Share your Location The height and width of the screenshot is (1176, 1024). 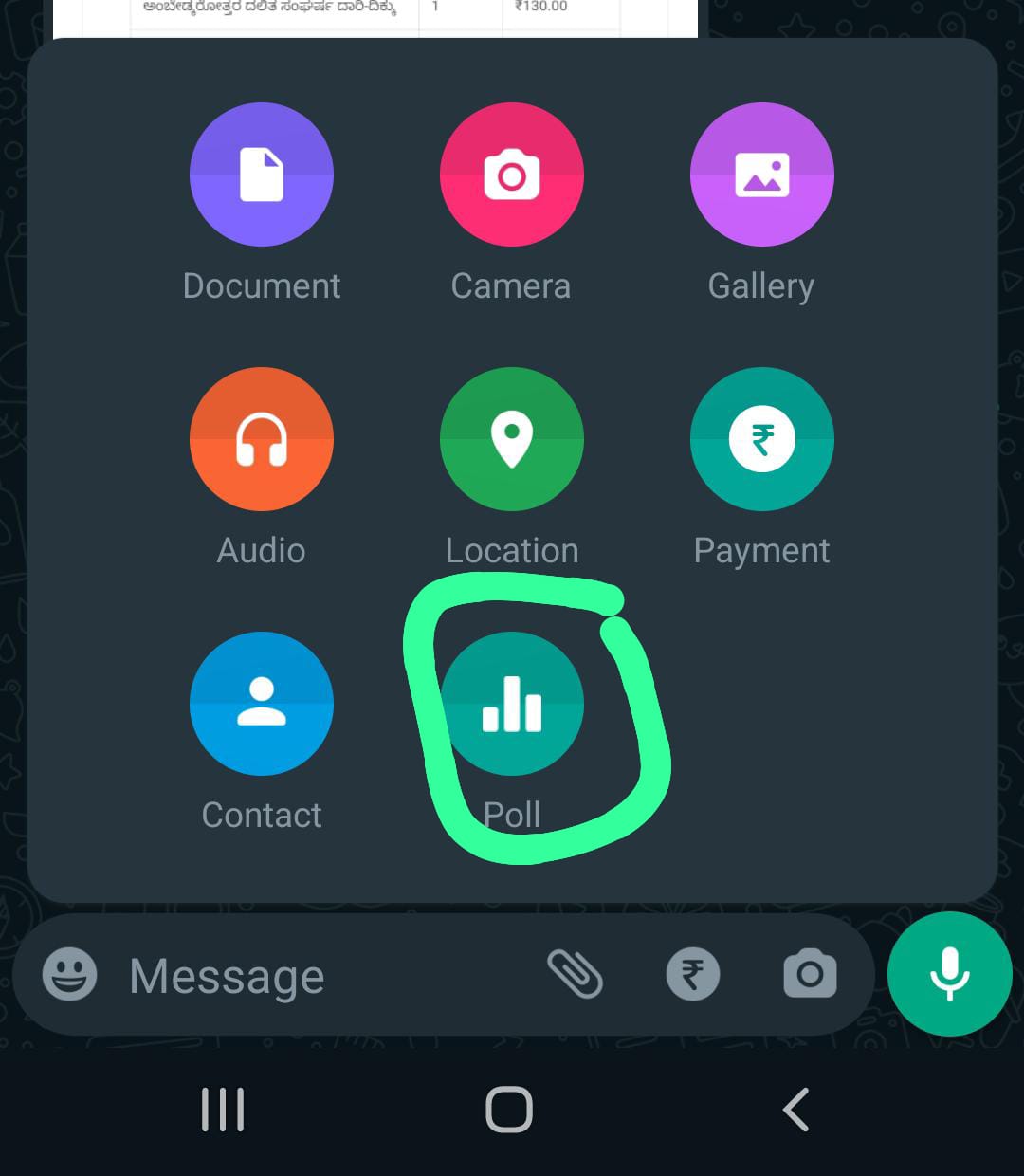pos(511,440)
